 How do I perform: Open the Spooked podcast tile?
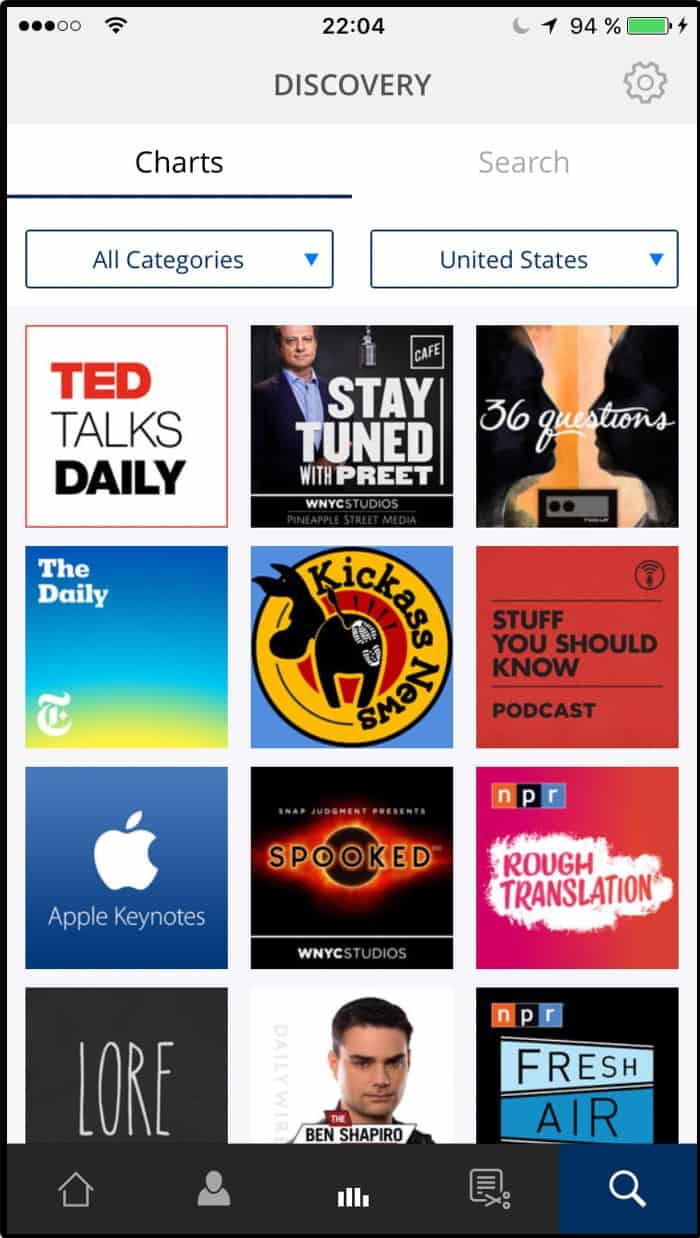352,868
